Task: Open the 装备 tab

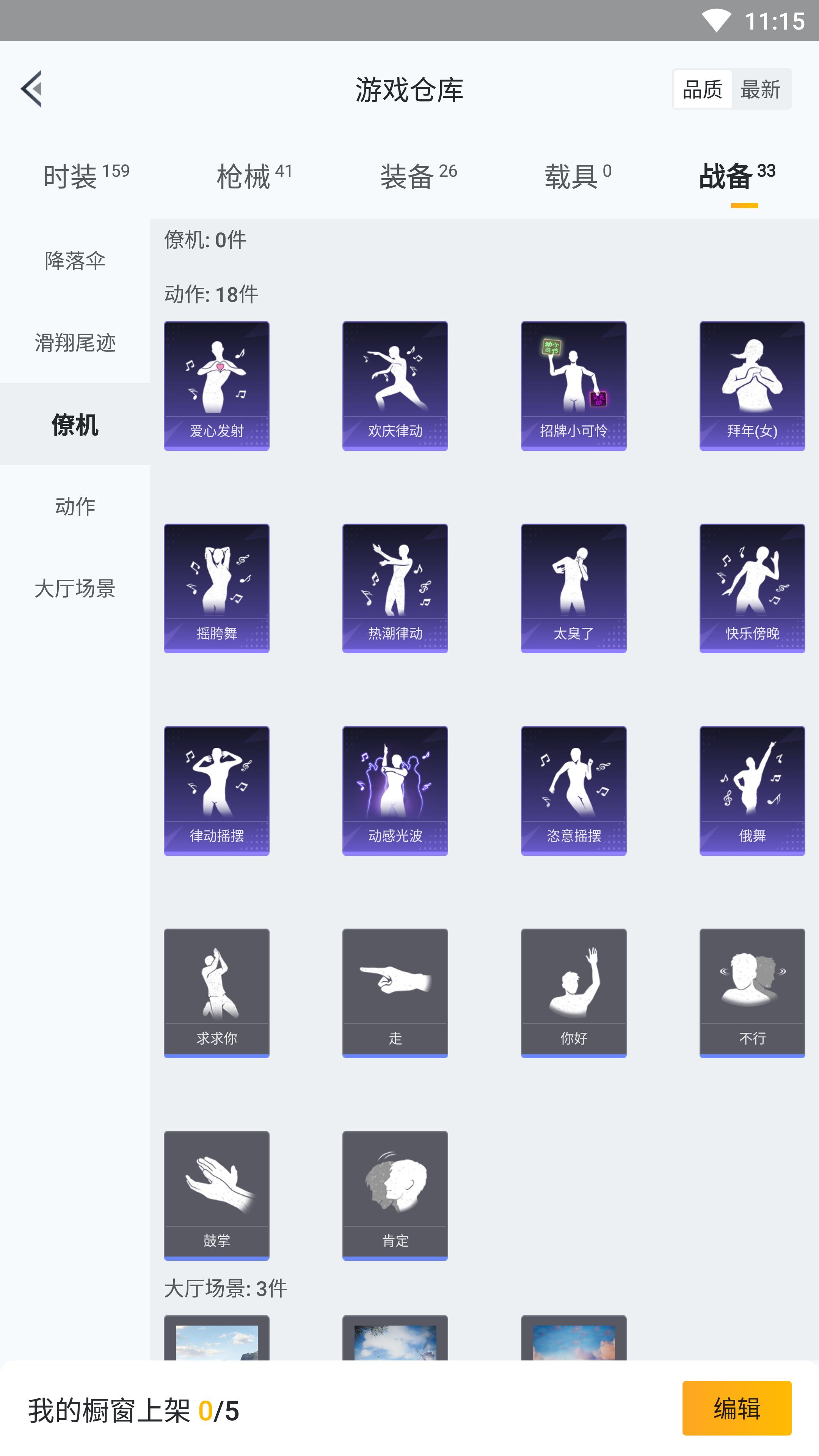Action: pyautogui.click(x=418, y=176)
